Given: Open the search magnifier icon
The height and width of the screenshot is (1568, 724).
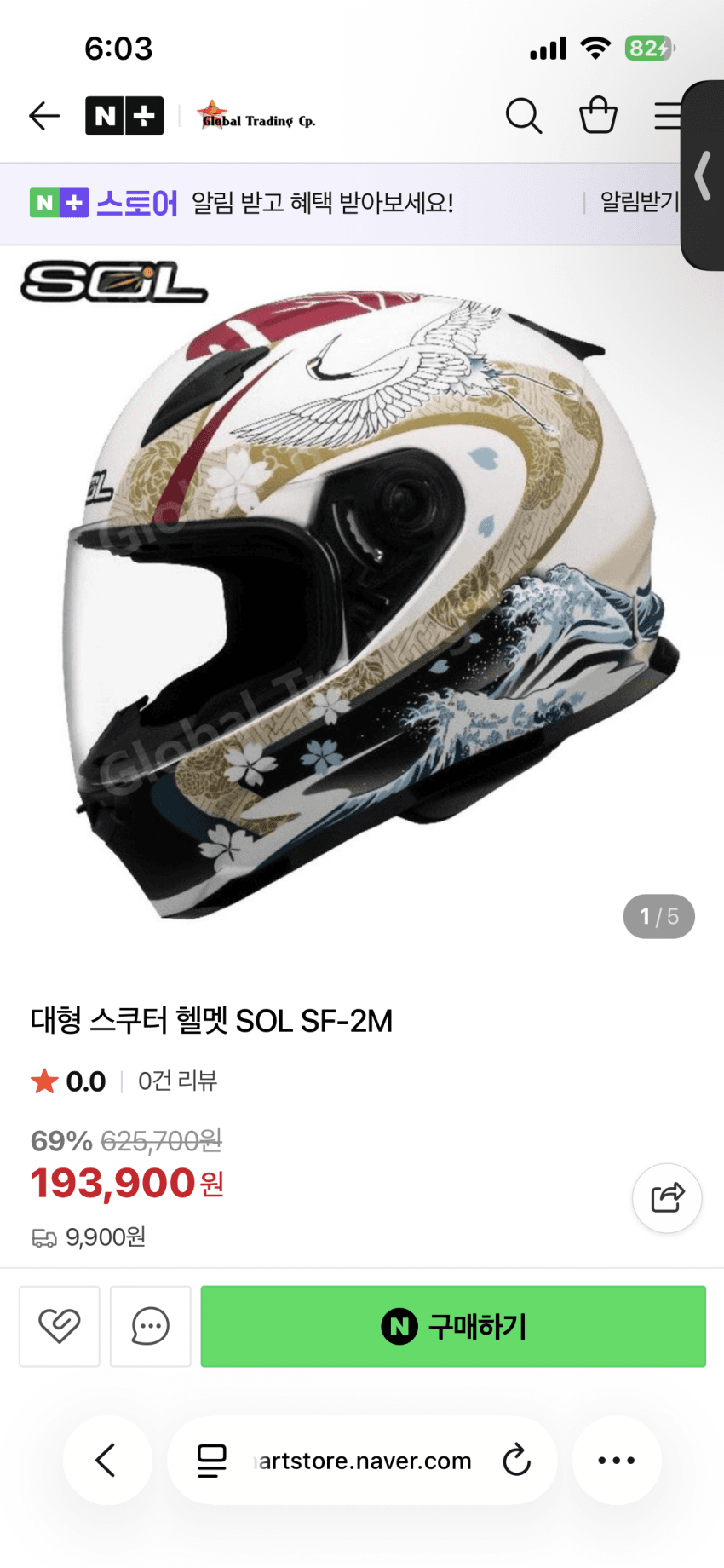Looking at the screenshot, I should (x=523, y=116).
